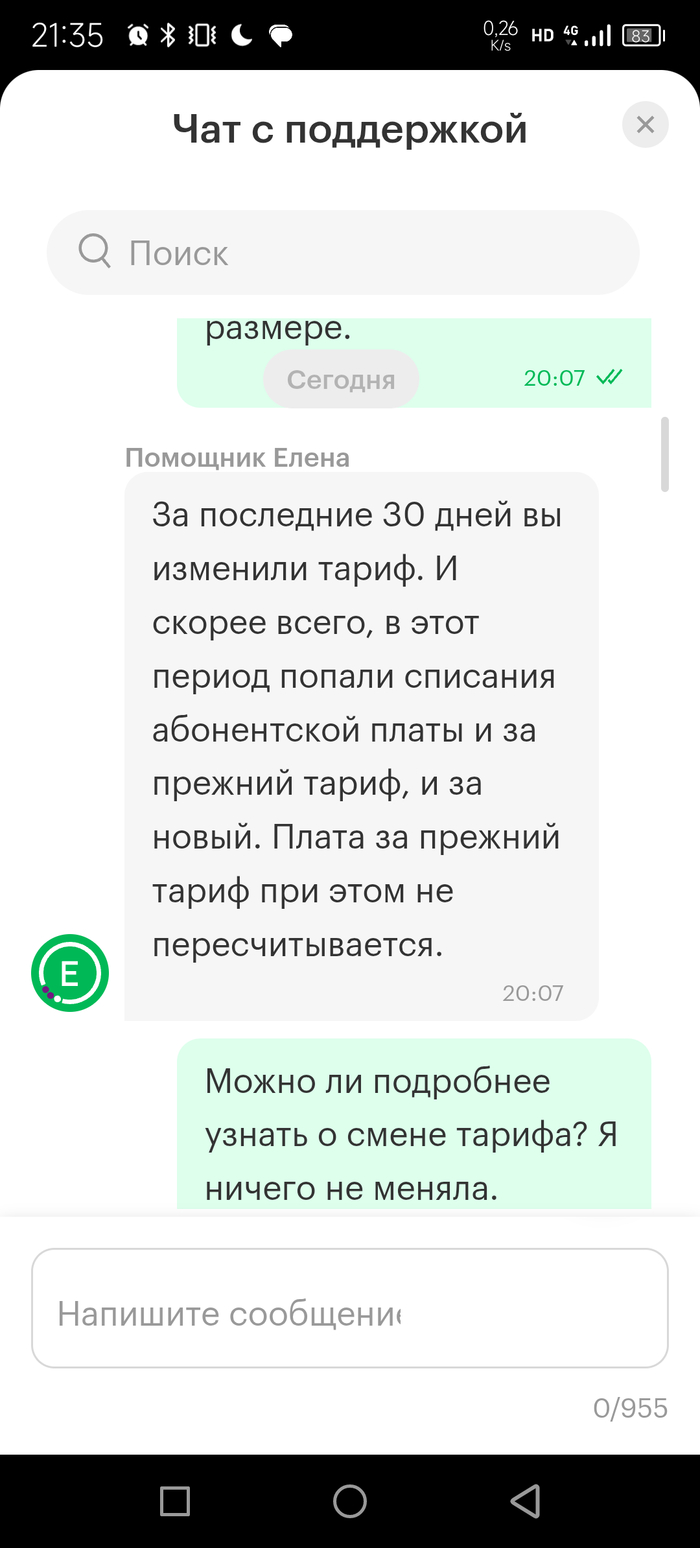This screenshot has height=1548, width=700.
Task: Focus the Напишите сообщение input
Action: (x=349, y=1308)
